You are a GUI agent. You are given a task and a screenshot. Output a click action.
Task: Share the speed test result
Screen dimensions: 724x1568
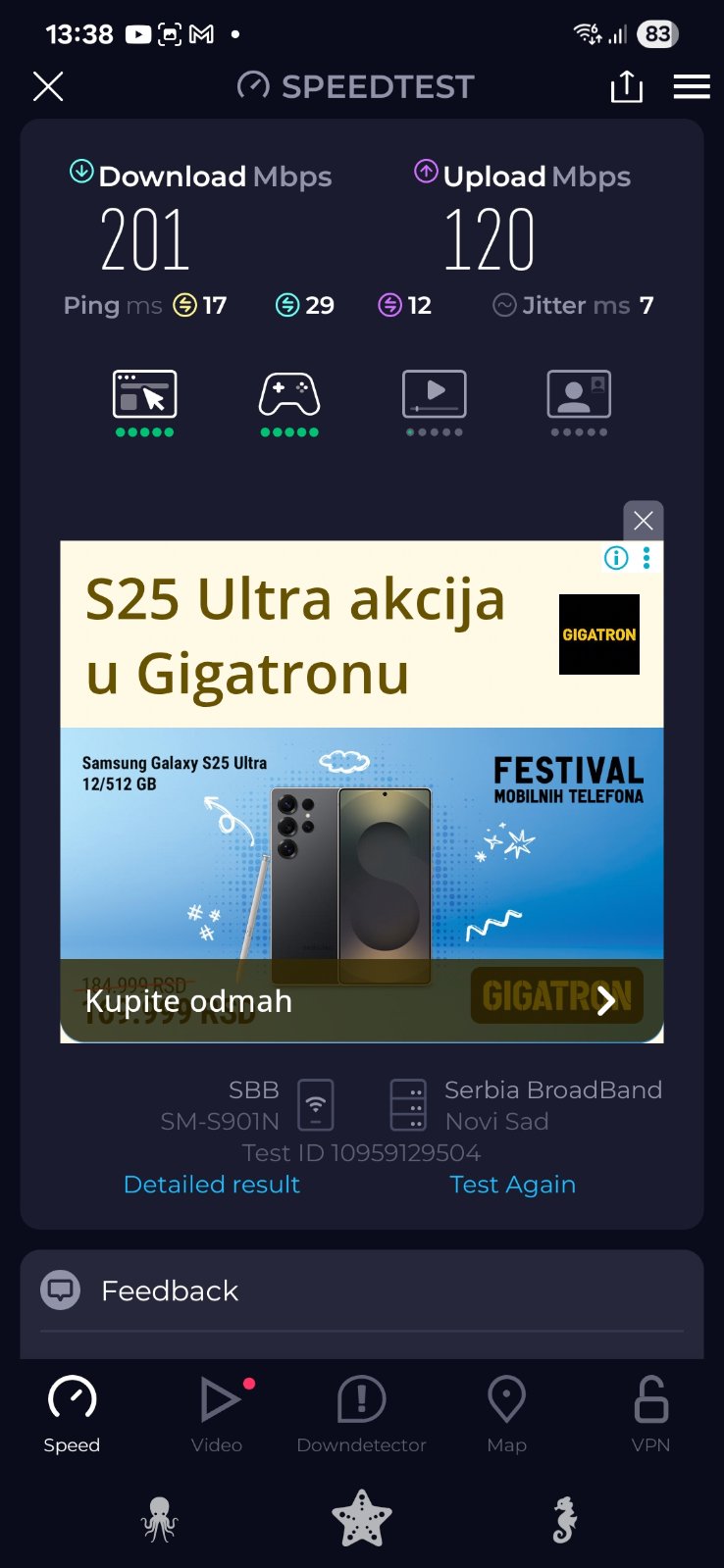coord(627,87)
